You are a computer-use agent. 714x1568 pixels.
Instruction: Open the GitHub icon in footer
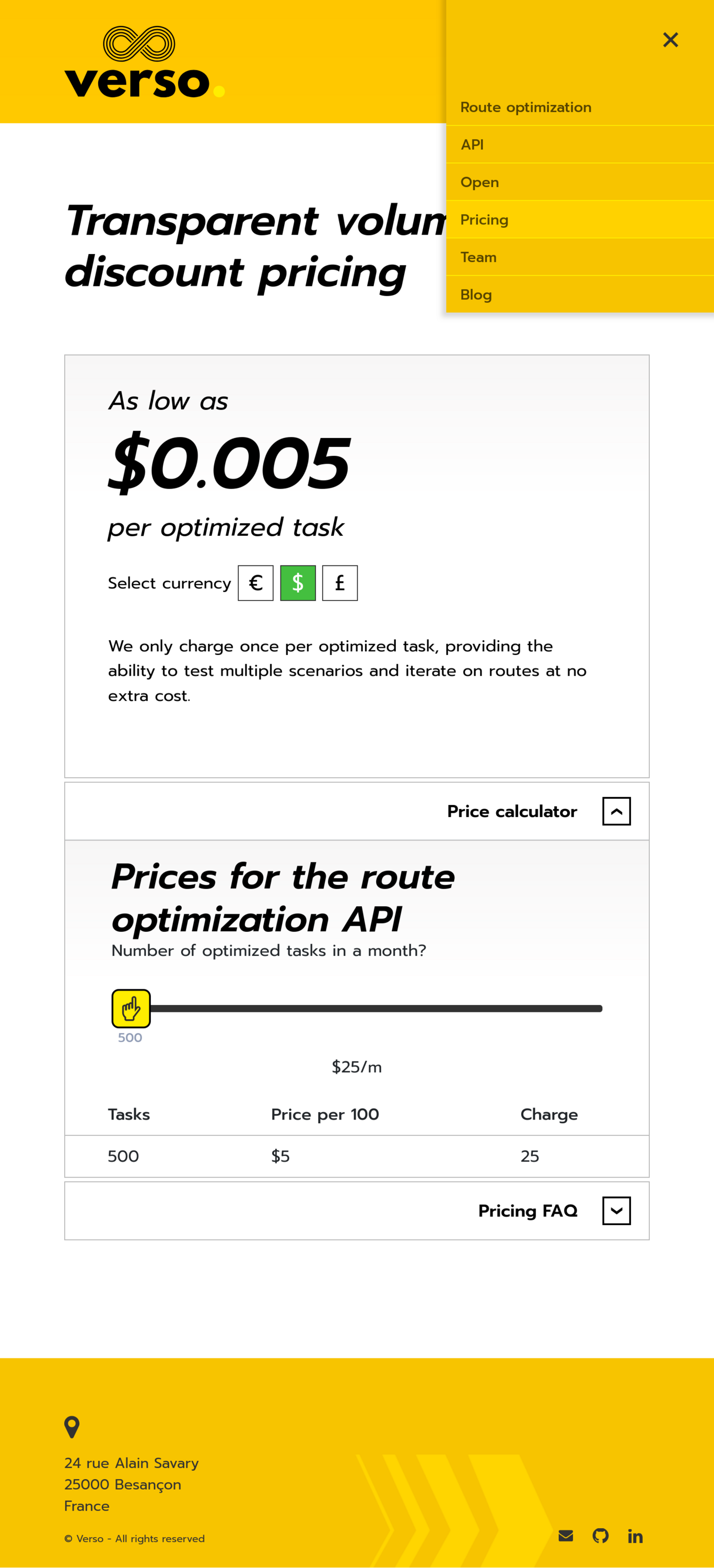[600, 1536]
